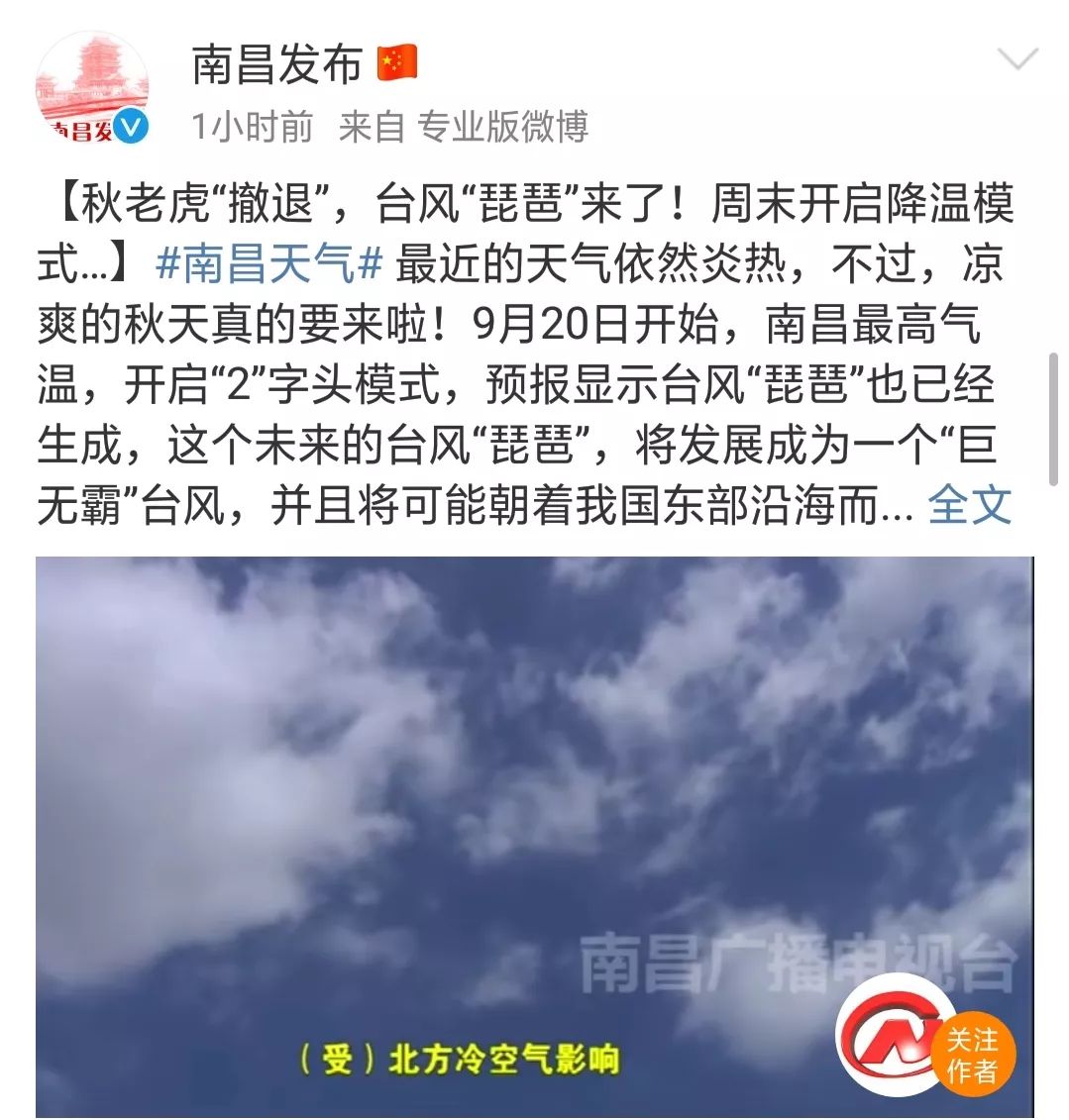1069x1120 pixels.
Task: Tap the 关注作者 follow button
Action: (x=971, y=1054)
